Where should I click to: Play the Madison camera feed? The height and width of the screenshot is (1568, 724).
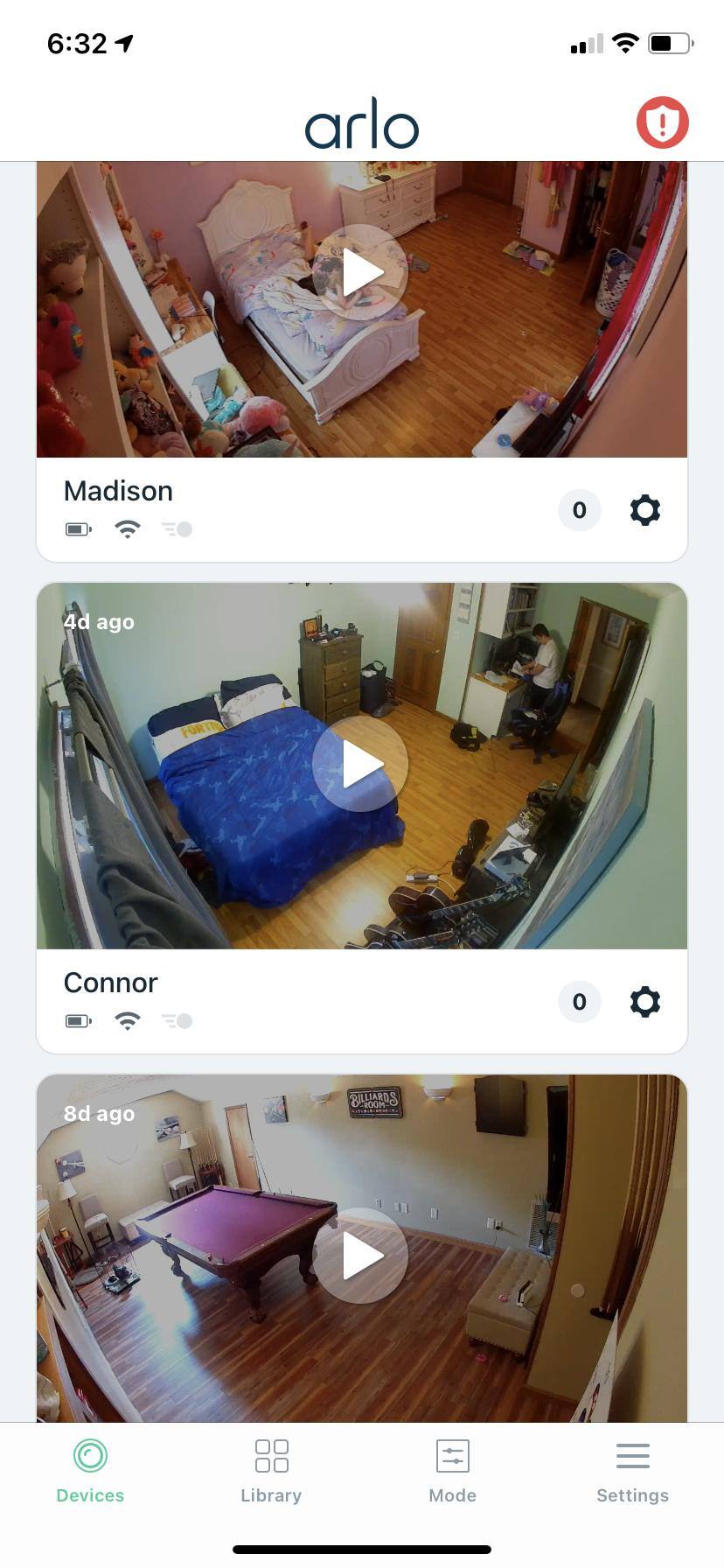360,273
